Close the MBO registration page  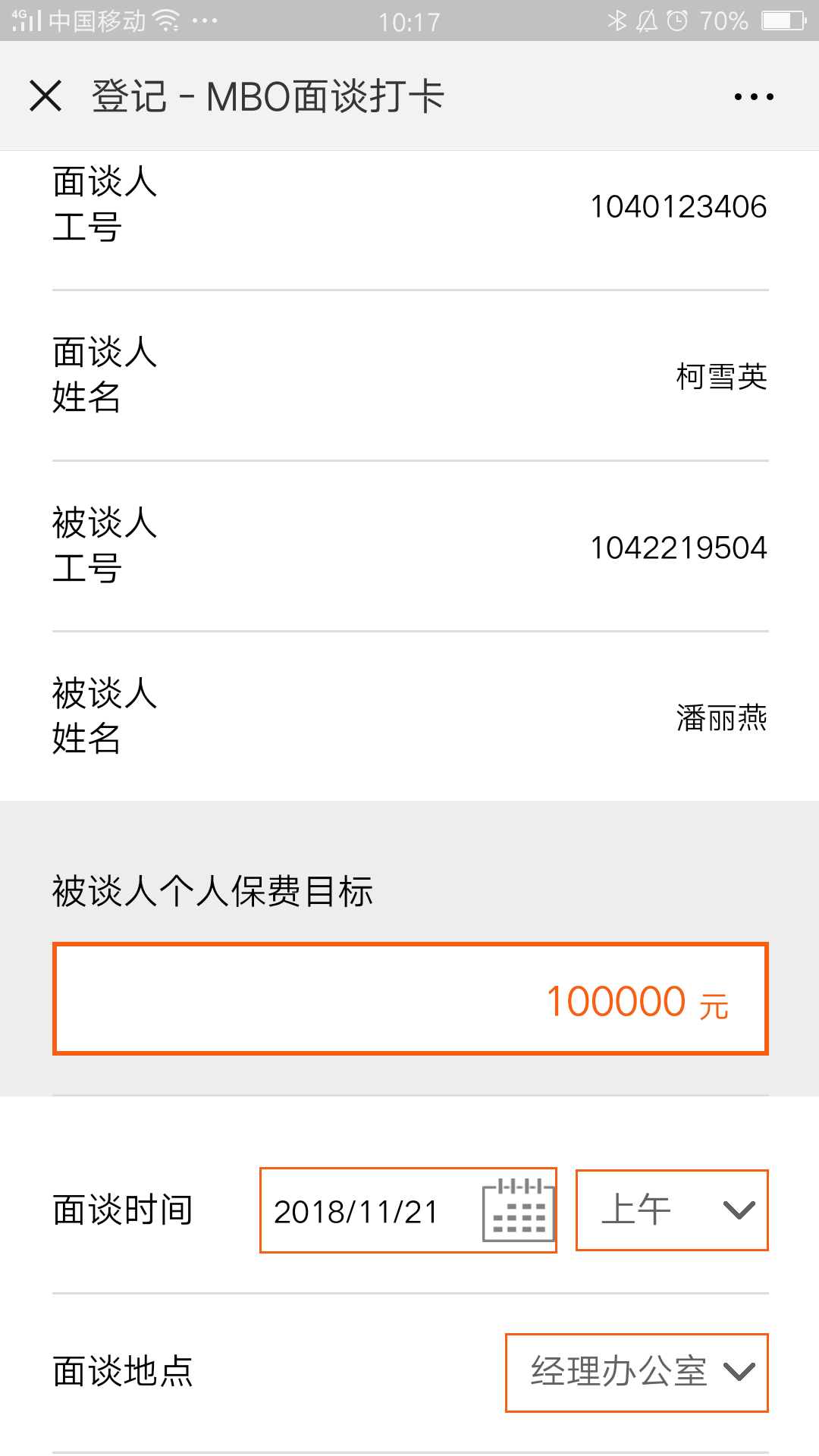[45, 96]
